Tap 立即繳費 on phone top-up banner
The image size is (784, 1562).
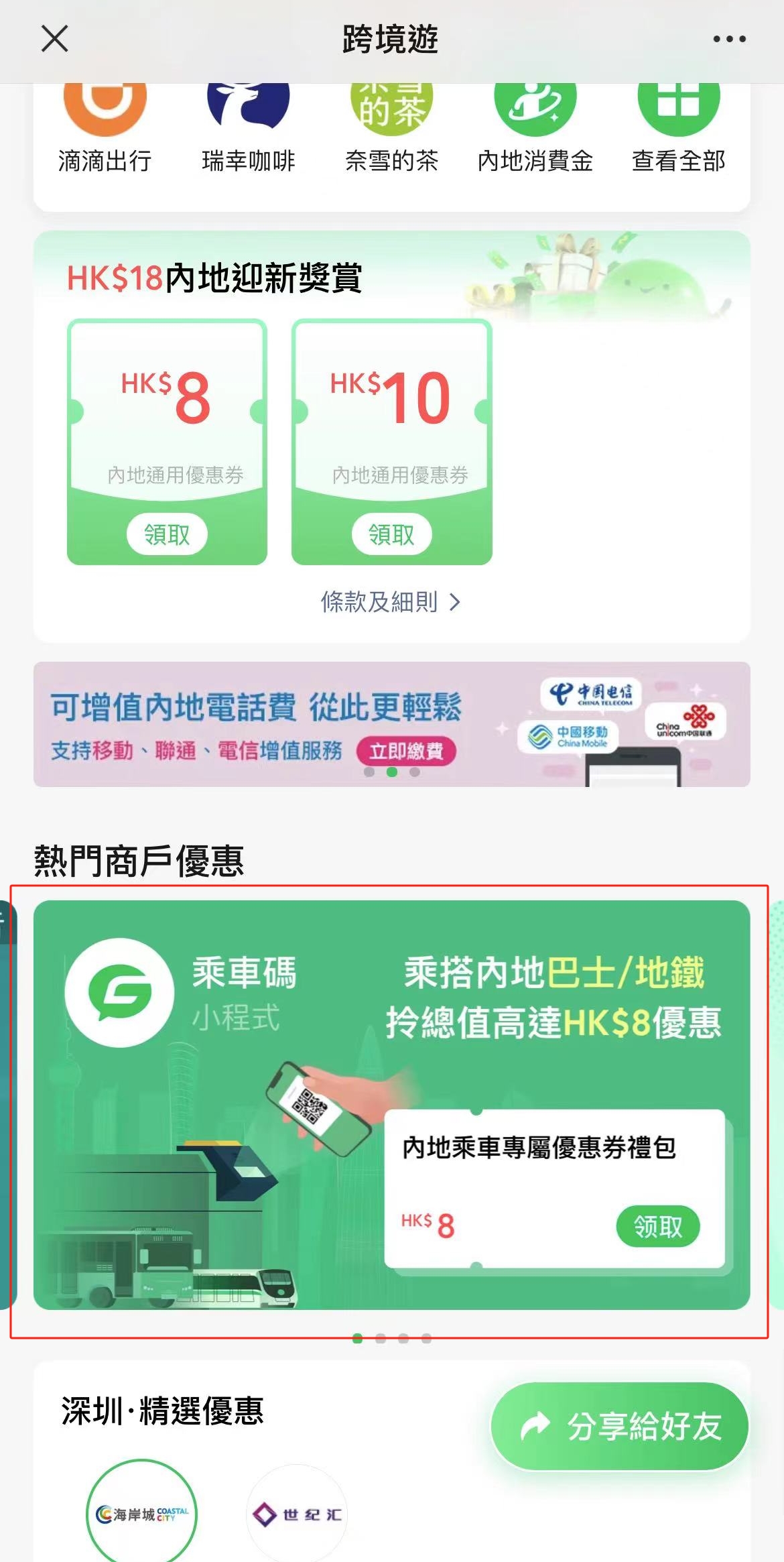(x=406, y=751)
